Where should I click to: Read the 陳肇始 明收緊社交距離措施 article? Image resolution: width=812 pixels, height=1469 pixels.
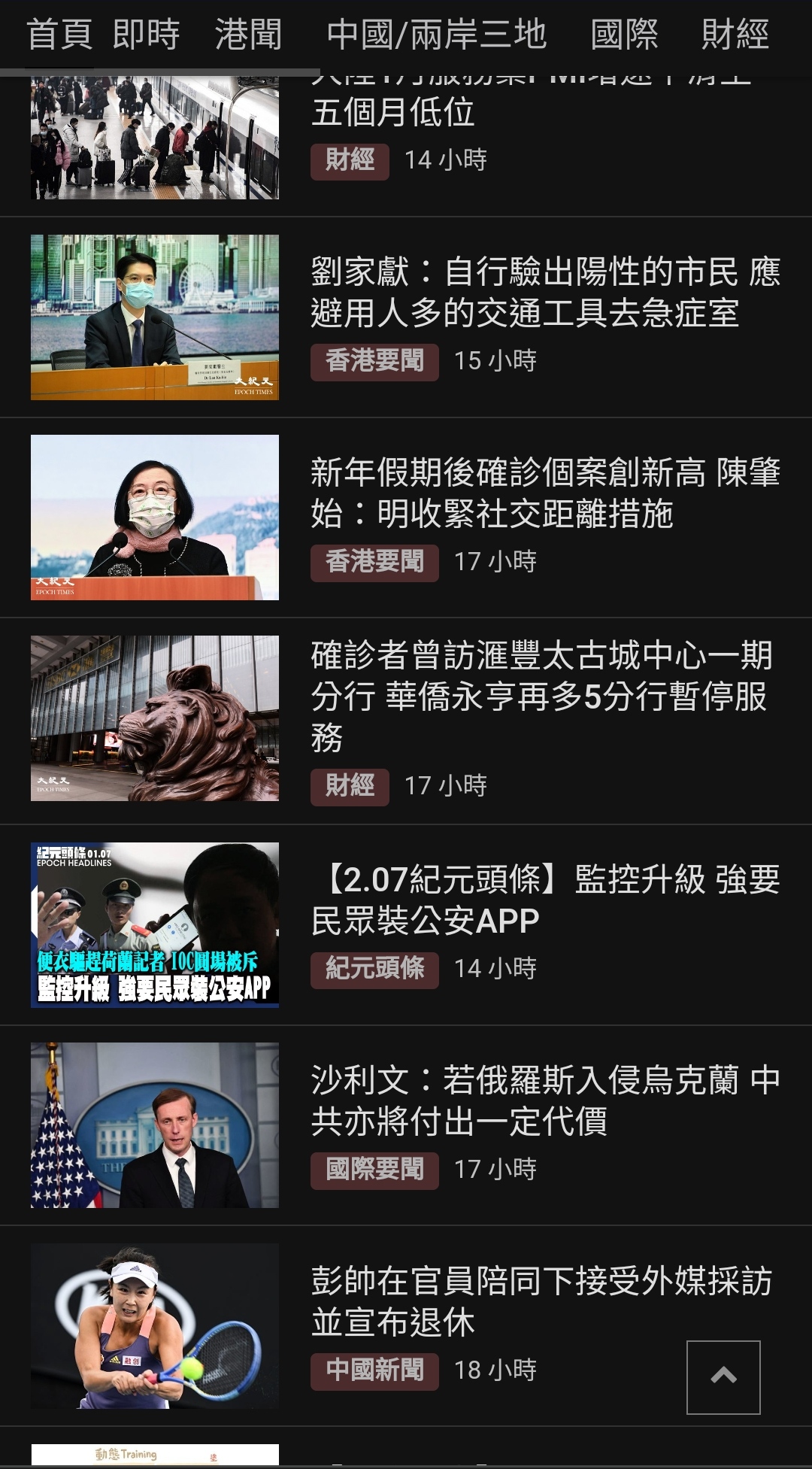point(545,493)
